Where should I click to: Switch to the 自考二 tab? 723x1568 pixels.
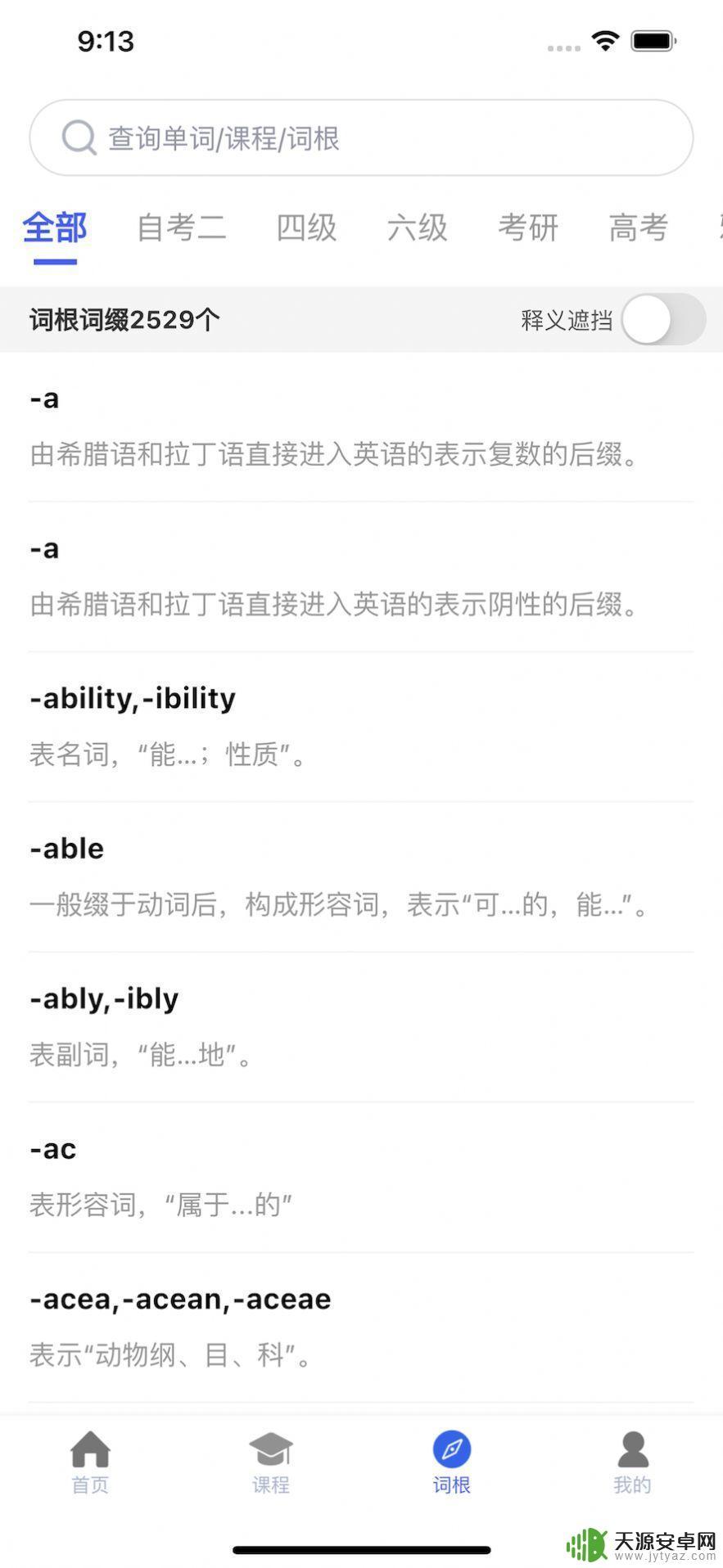[x=181, y=228]
